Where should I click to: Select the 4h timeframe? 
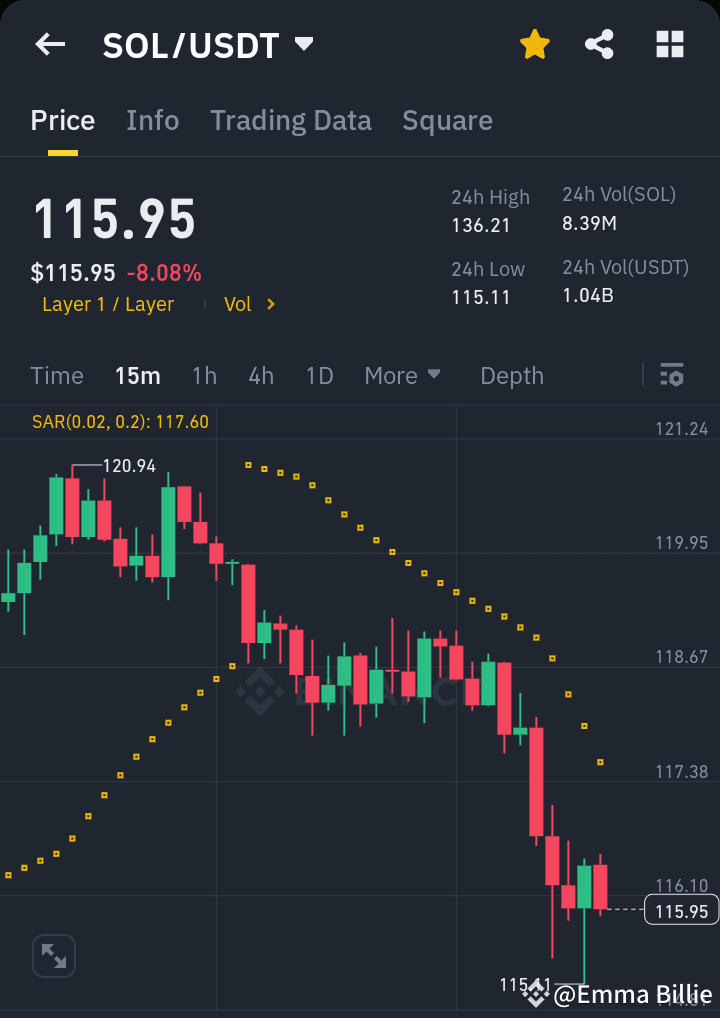tap(261, 376)
